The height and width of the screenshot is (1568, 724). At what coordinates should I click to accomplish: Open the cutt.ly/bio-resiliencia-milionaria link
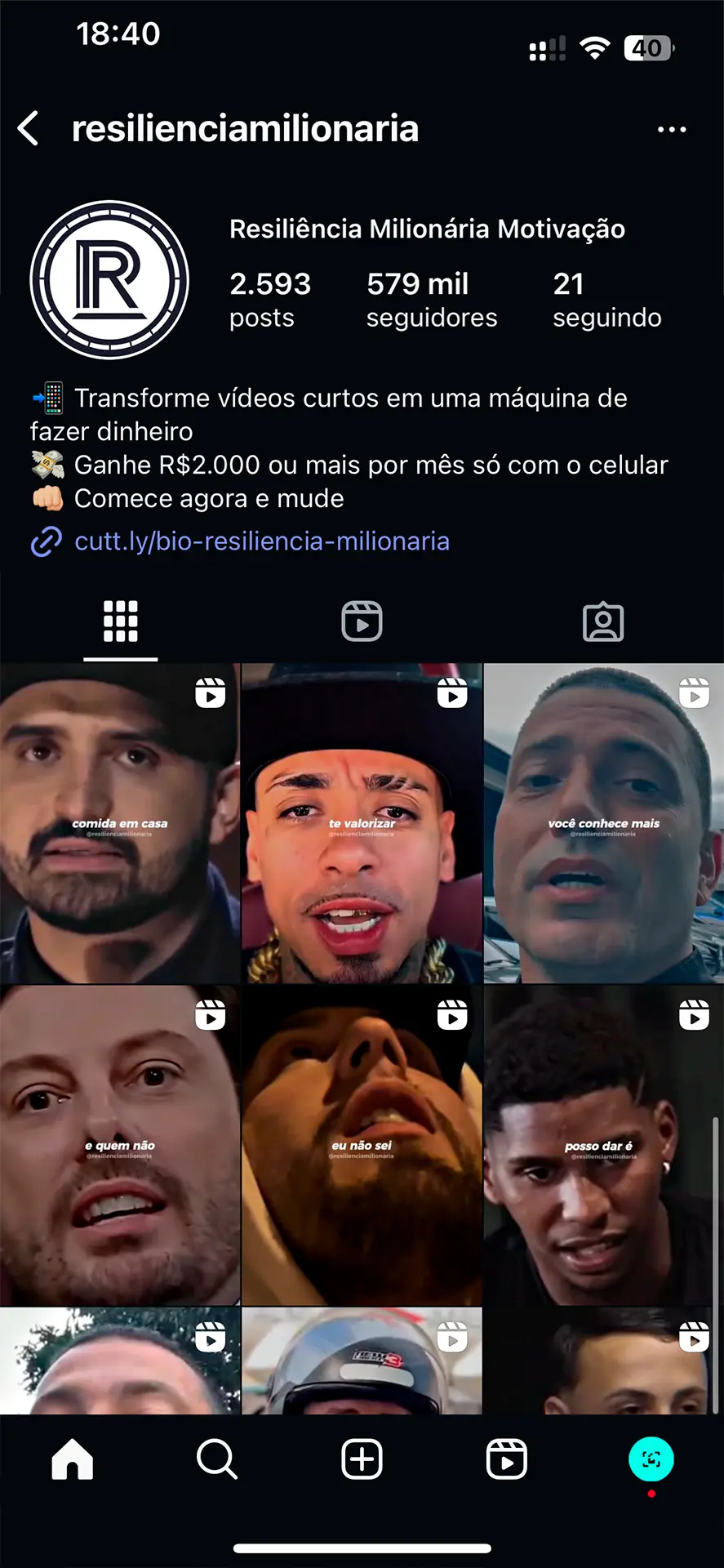261,541
